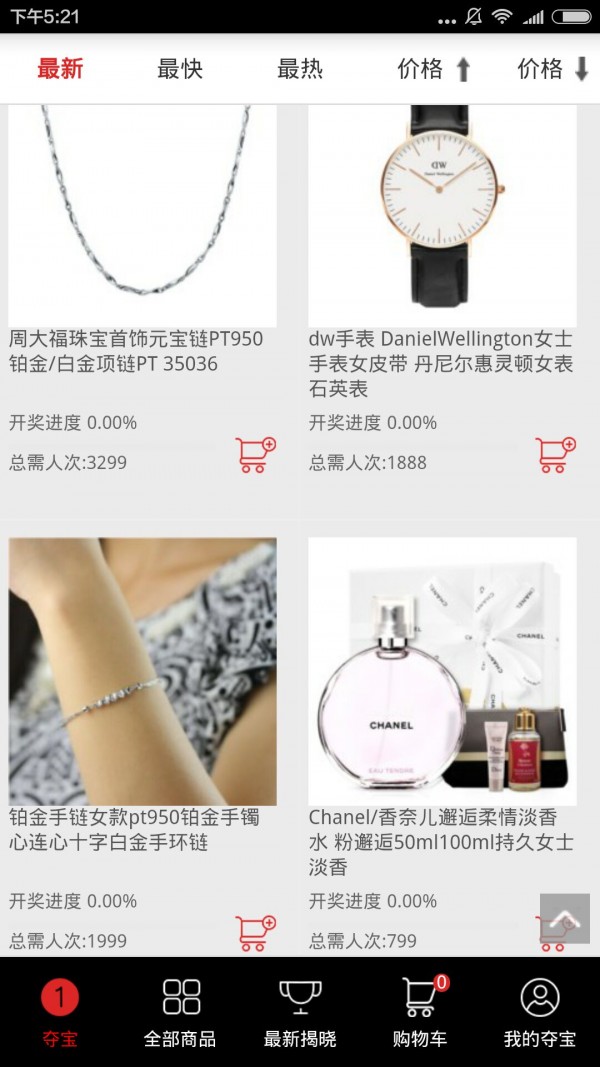Screen dimensions: 600x1067
Task: Switch to 最新揭晓 tab
Action: tap(300, 1012)
